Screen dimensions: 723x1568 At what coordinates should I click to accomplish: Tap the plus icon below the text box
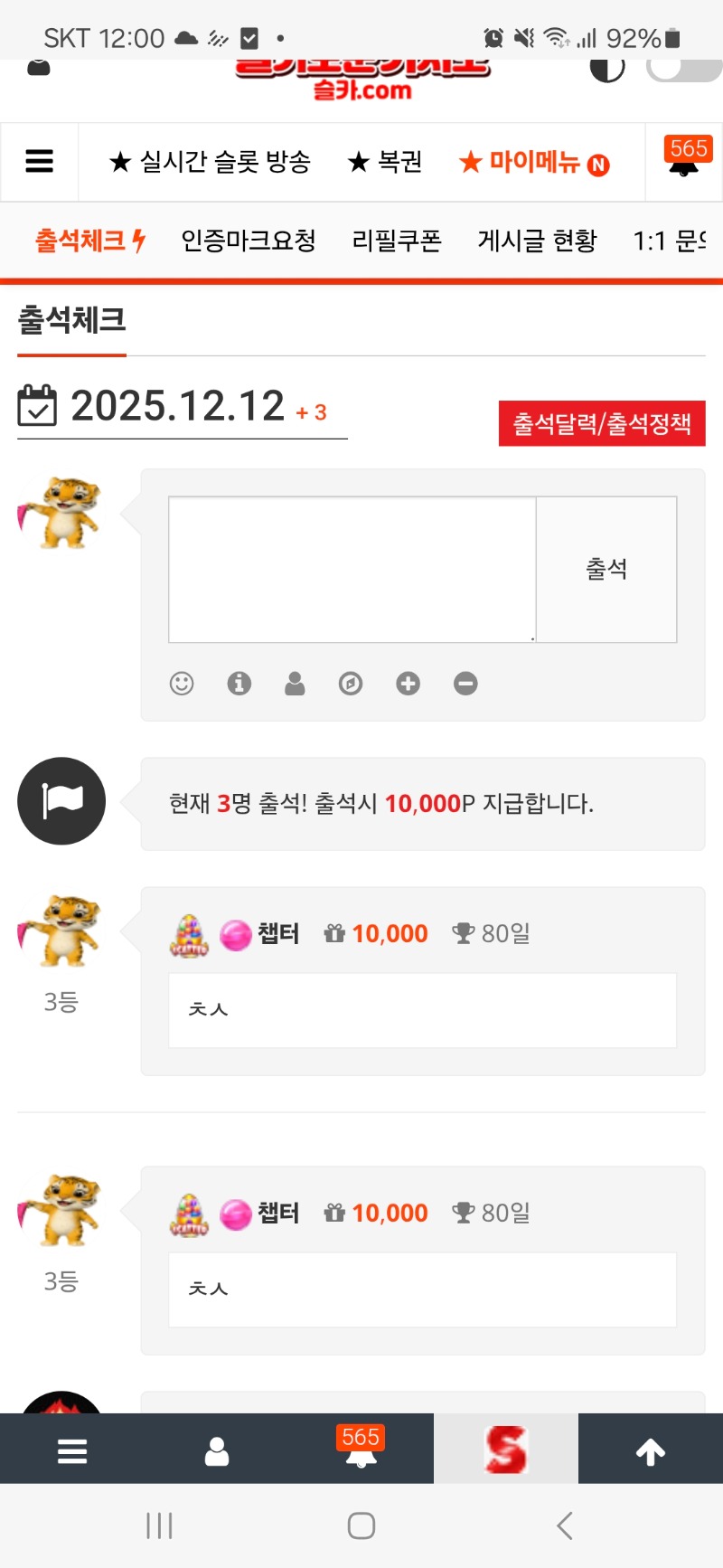tap(408, 684)
